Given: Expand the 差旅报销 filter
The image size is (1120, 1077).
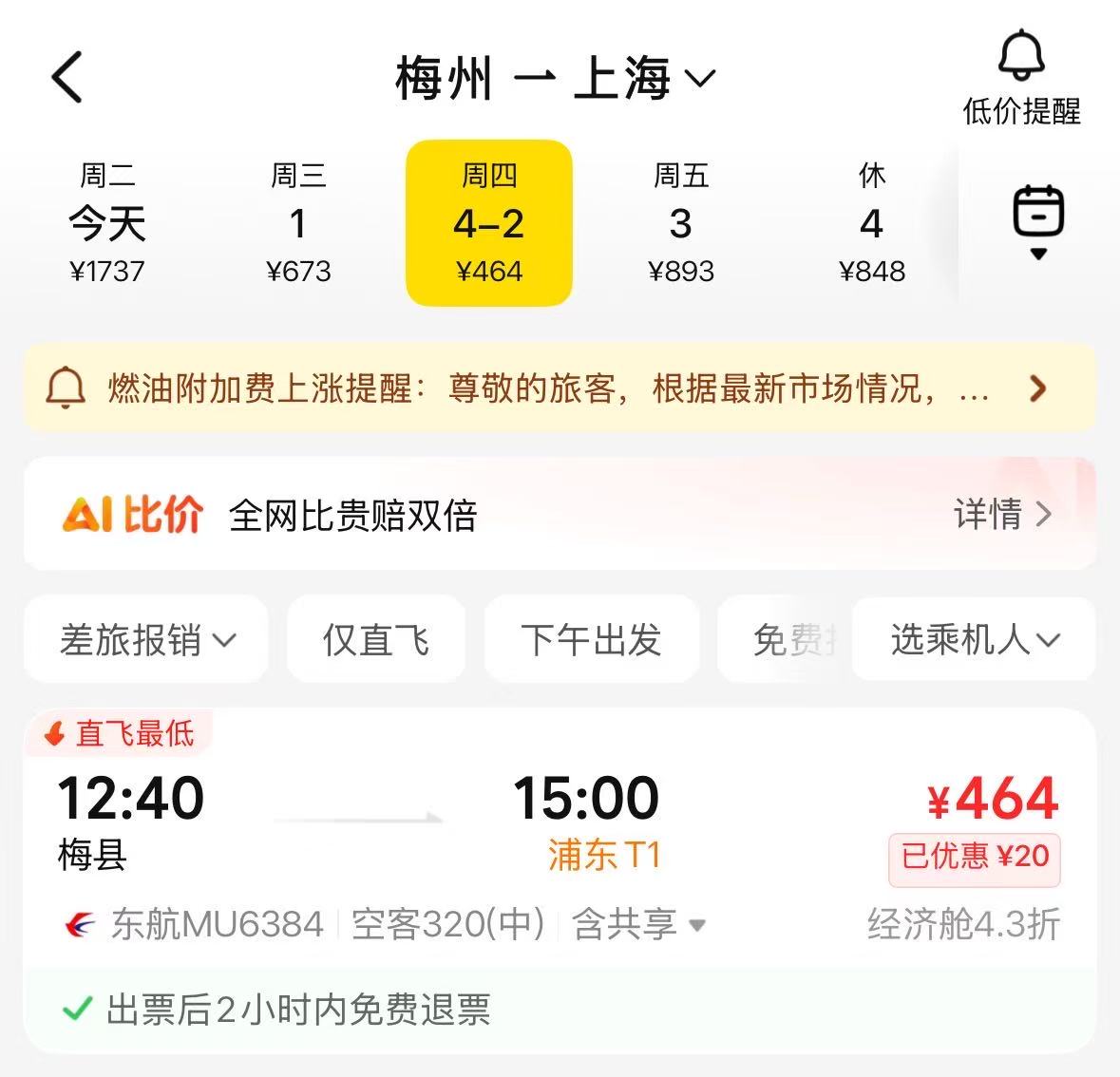Looking at the screenshot, I should 146,639.
